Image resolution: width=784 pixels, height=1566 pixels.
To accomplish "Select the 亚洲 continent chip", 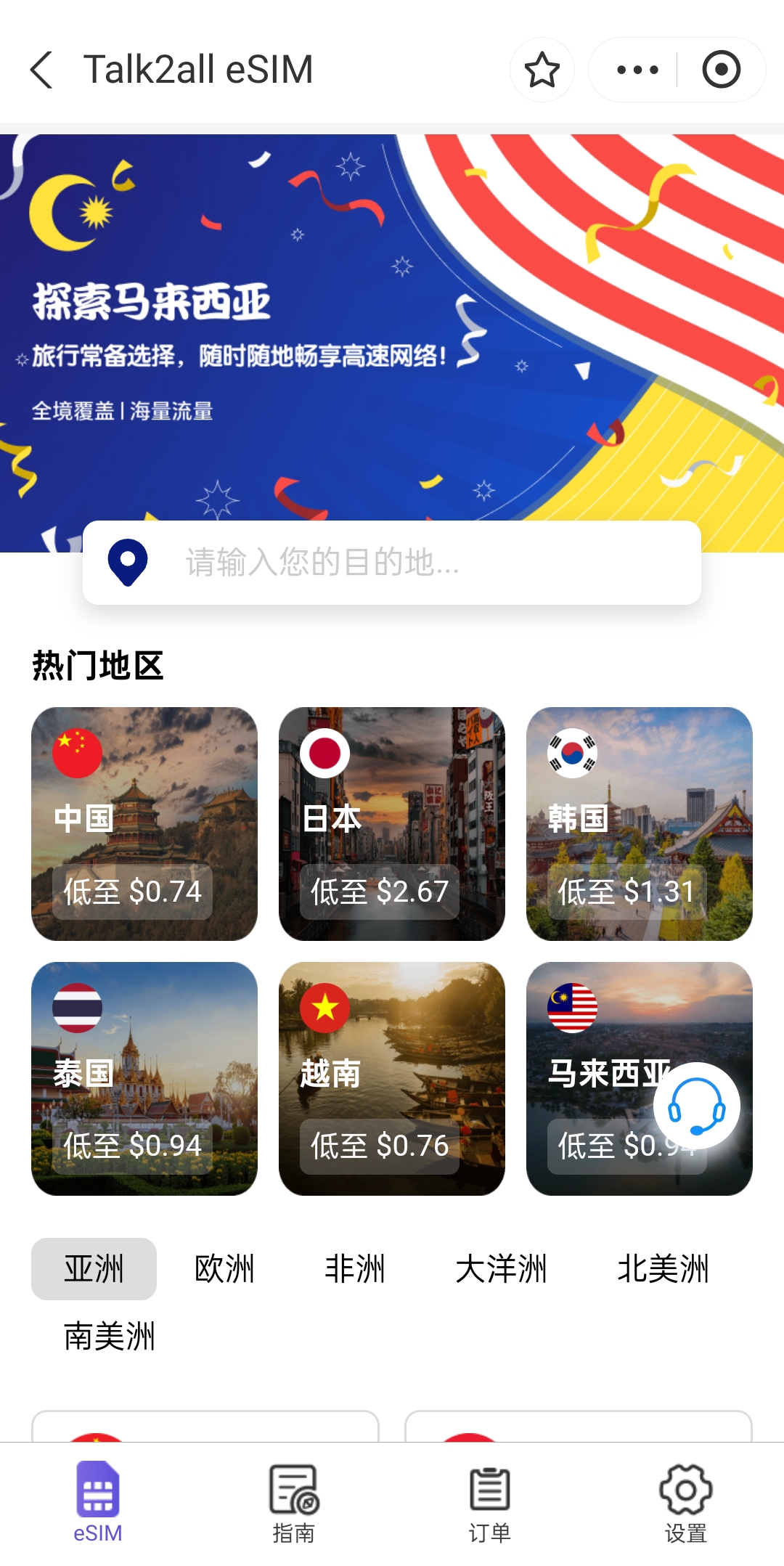I will (x=94, y=1269).
